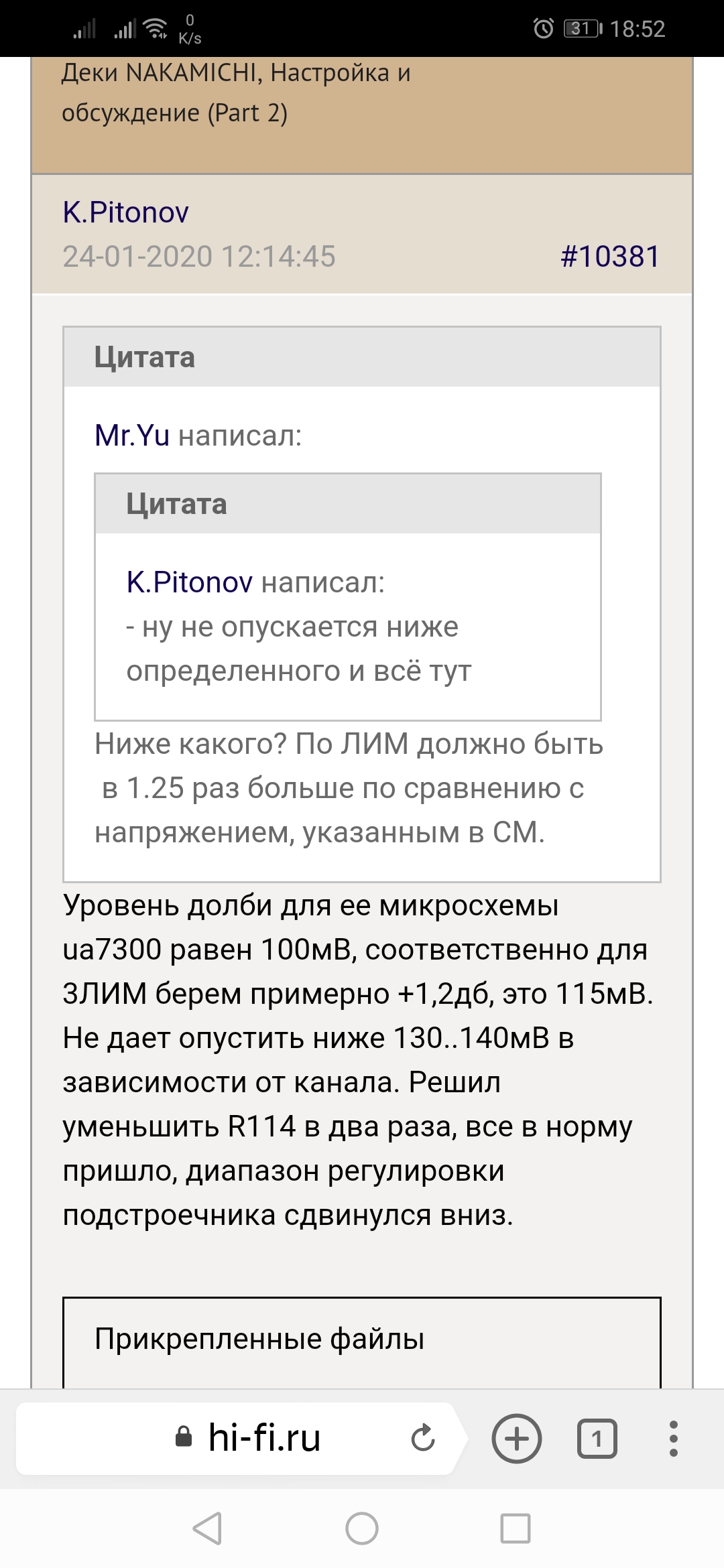Tap K.Pitonov's name in the nested quote
This screenshot has height=1568, width=724.
(x=189, y=582)
